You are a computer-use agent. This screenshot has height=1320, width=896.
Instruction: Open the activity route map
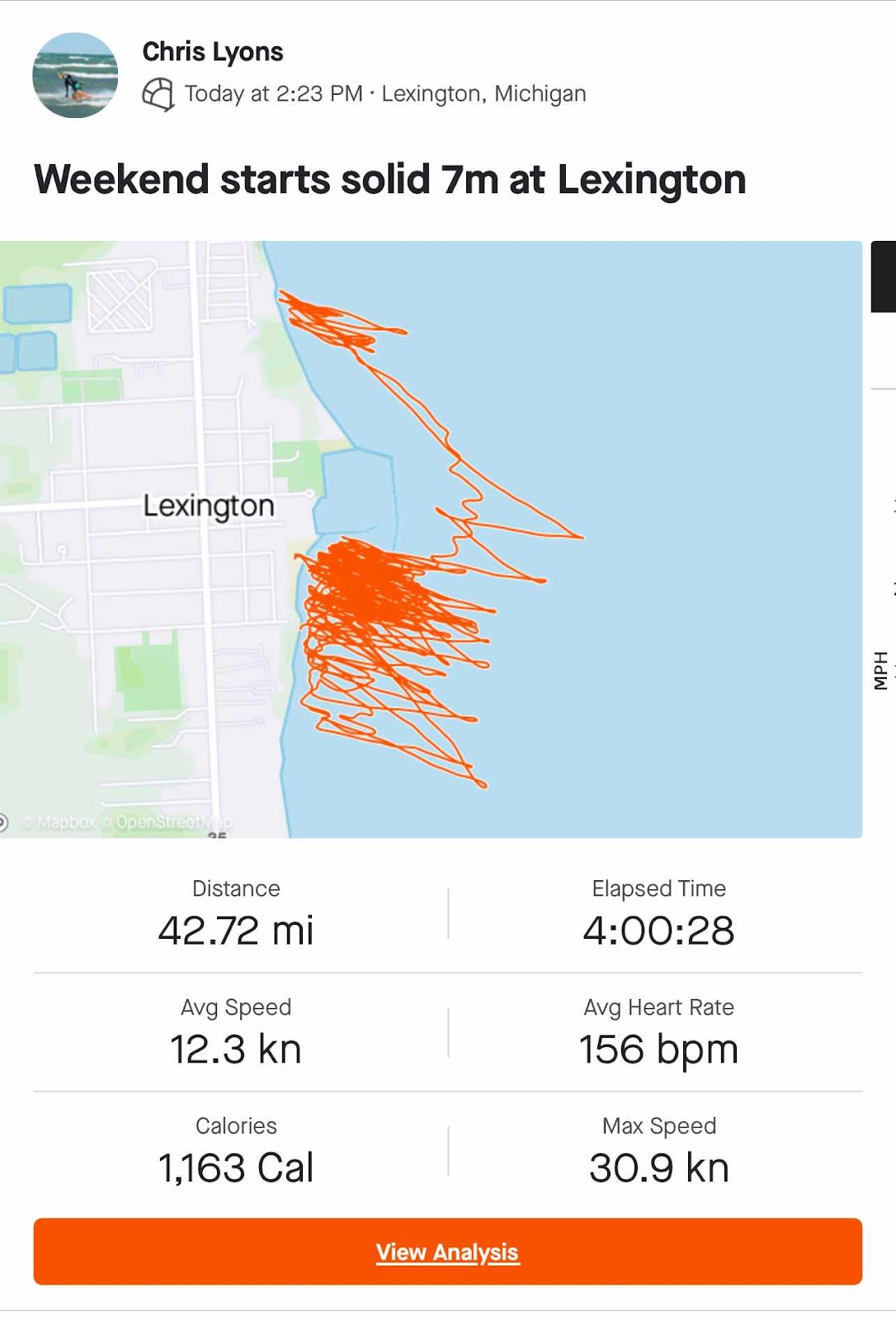(x=431, y=540)
